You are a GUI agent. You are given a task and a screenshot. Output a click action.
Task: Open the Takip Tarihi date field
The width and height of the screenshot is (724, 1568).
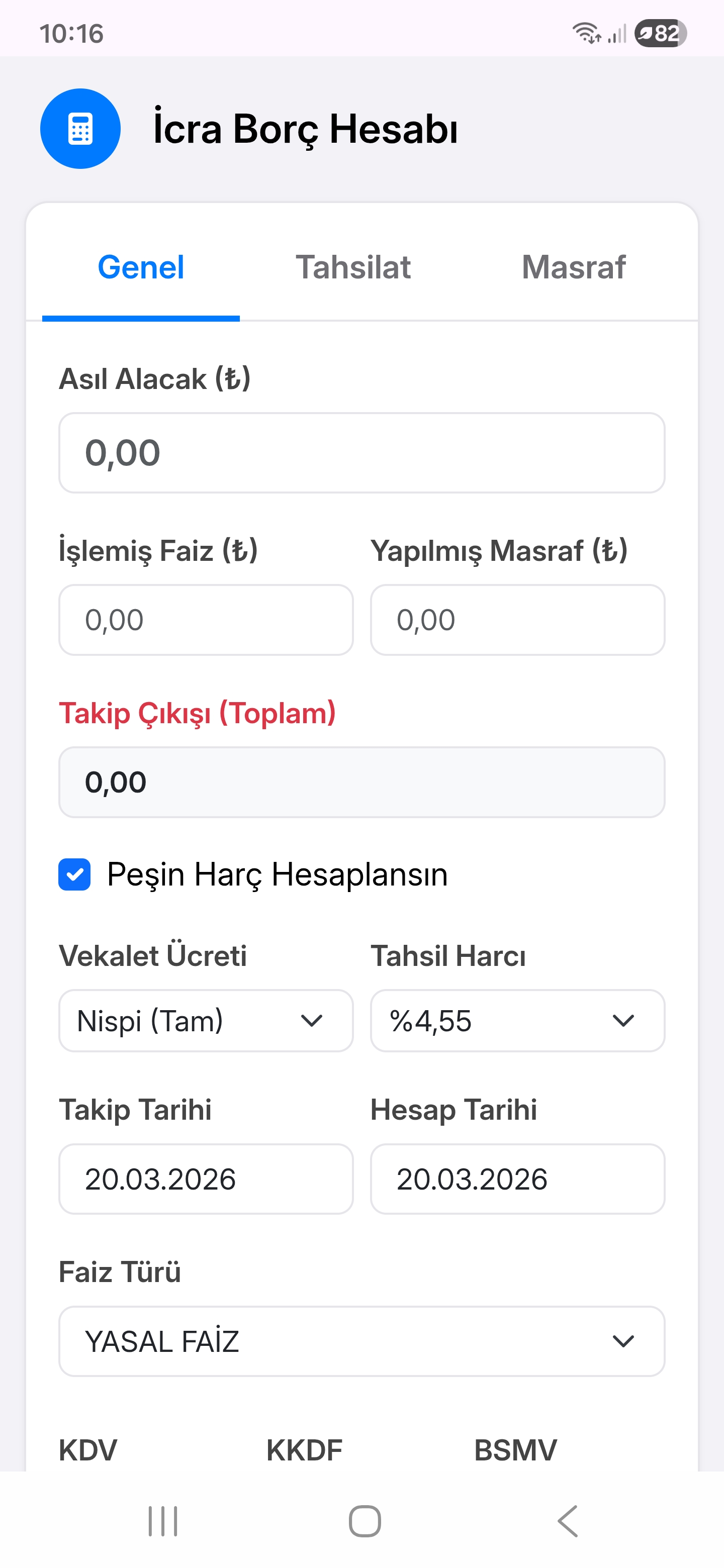(x=205, y=1179)
